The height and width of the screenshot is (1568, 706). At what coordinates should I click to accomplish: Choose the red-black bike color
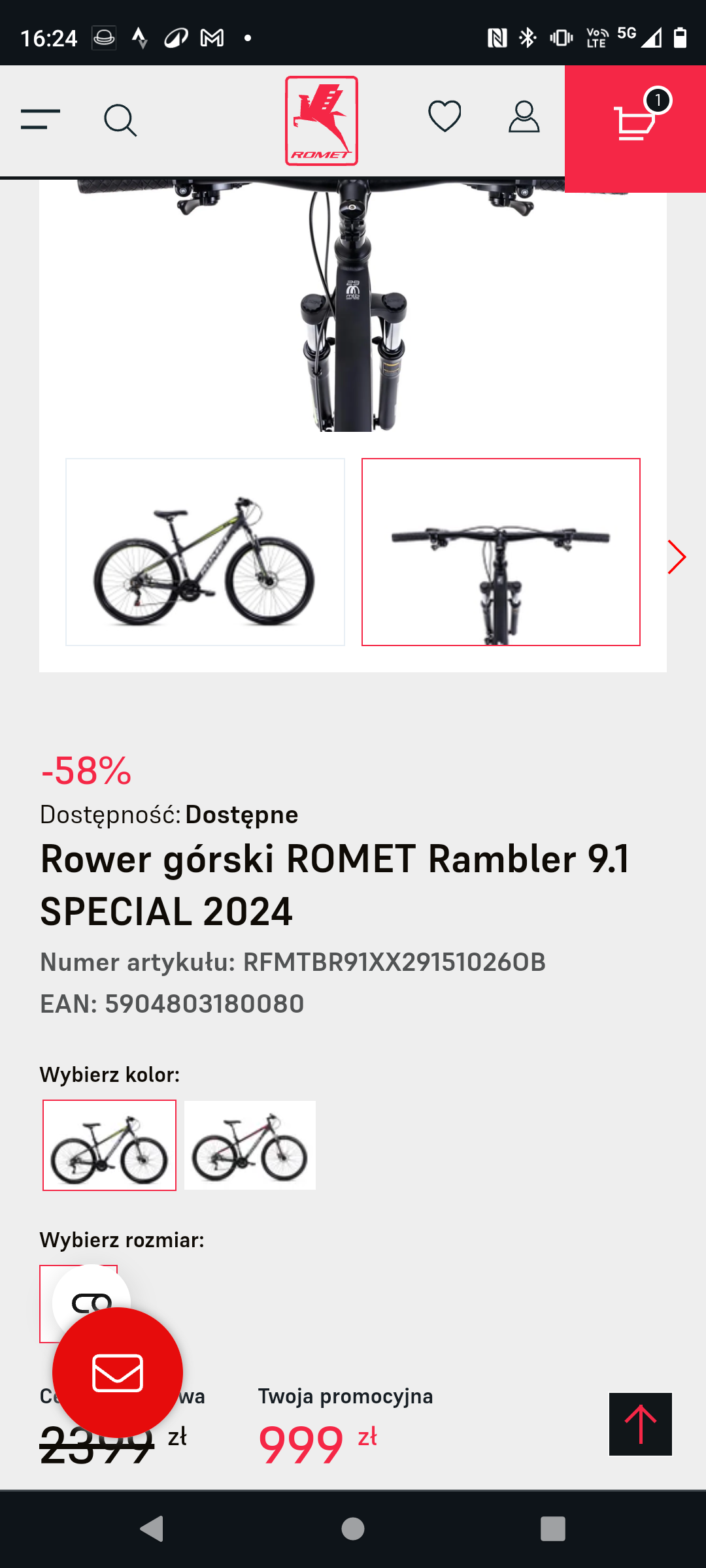[250, 1145]
